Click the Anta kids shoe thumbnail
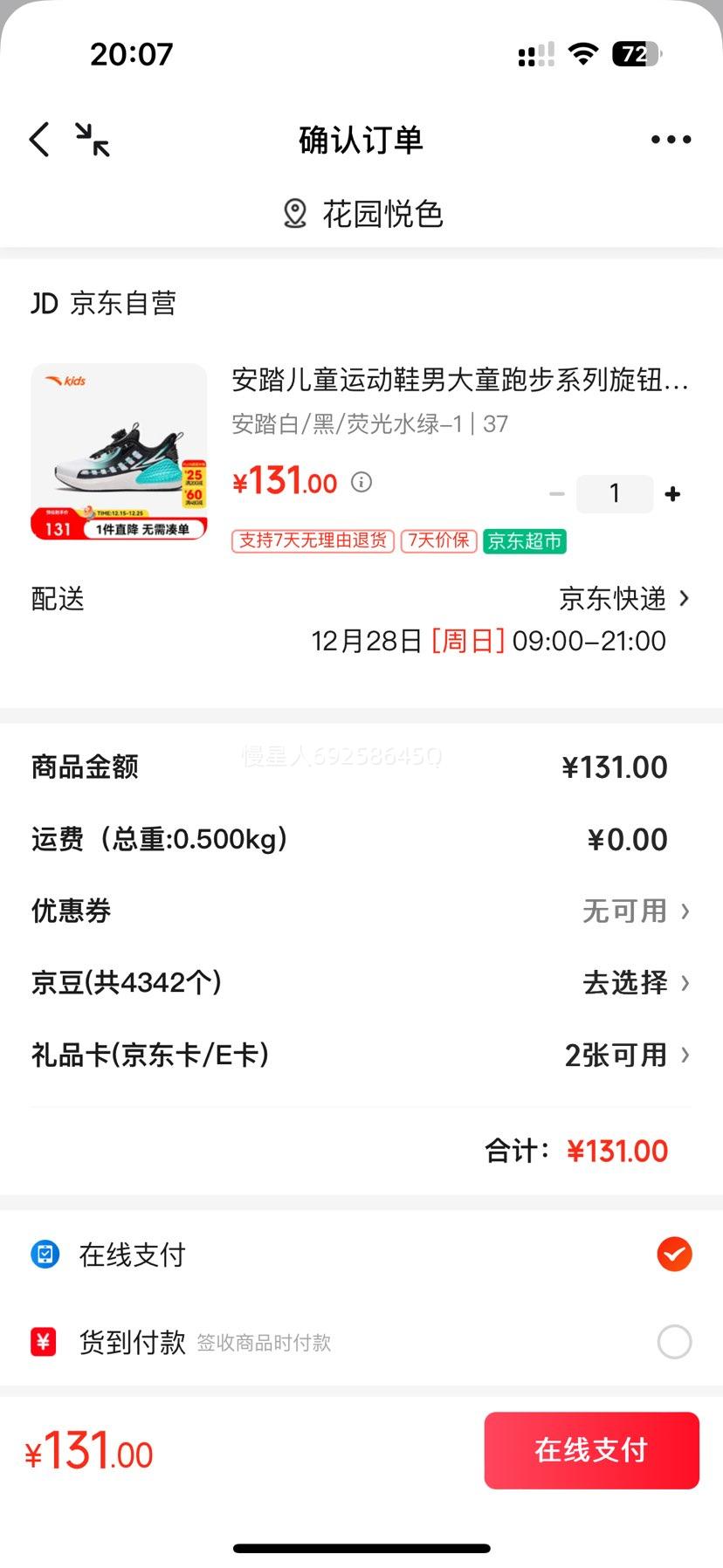723x1568 pixels. click(119, 448)
